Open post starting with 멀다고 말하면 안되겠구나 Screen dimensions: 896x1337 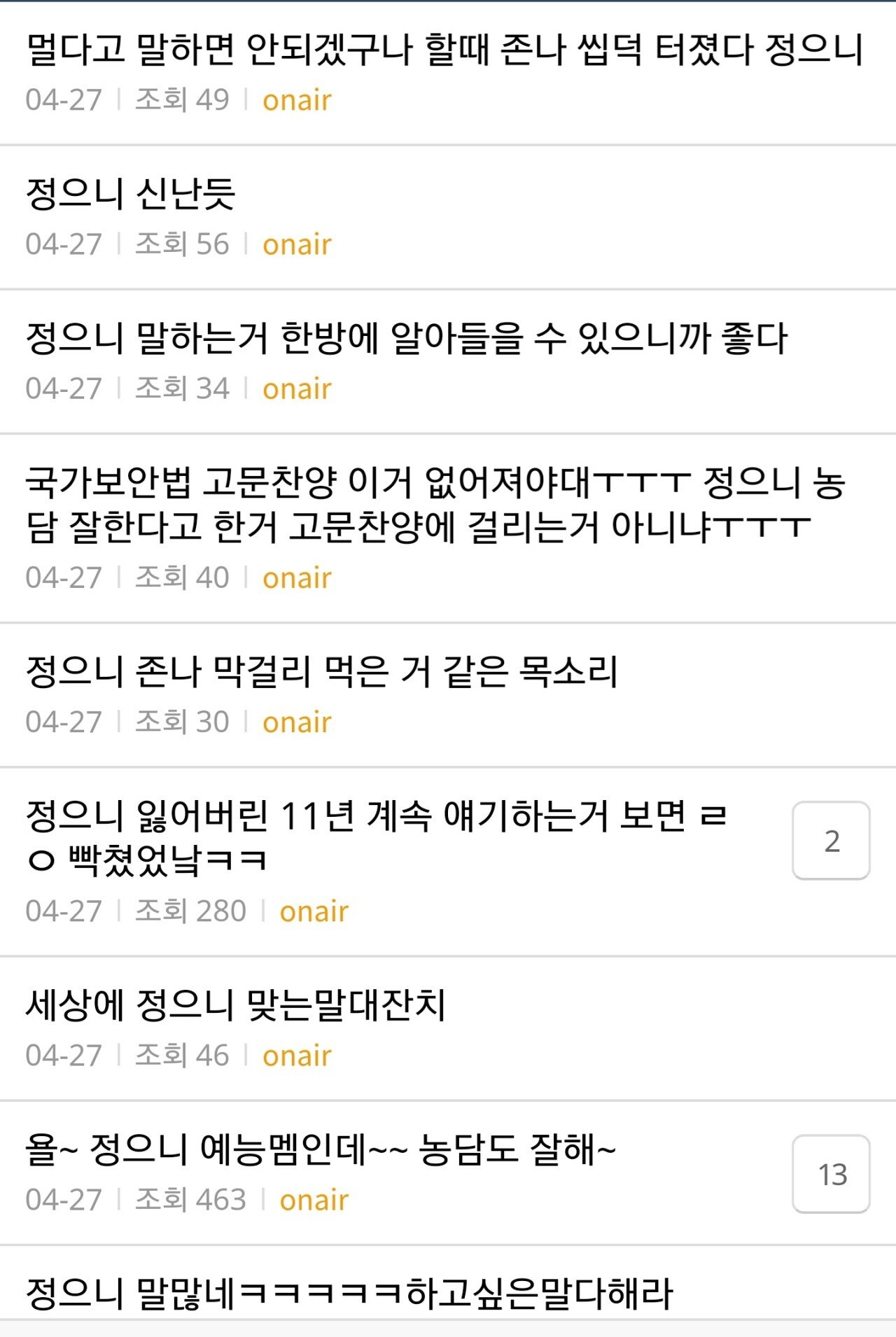click(445, 50)
